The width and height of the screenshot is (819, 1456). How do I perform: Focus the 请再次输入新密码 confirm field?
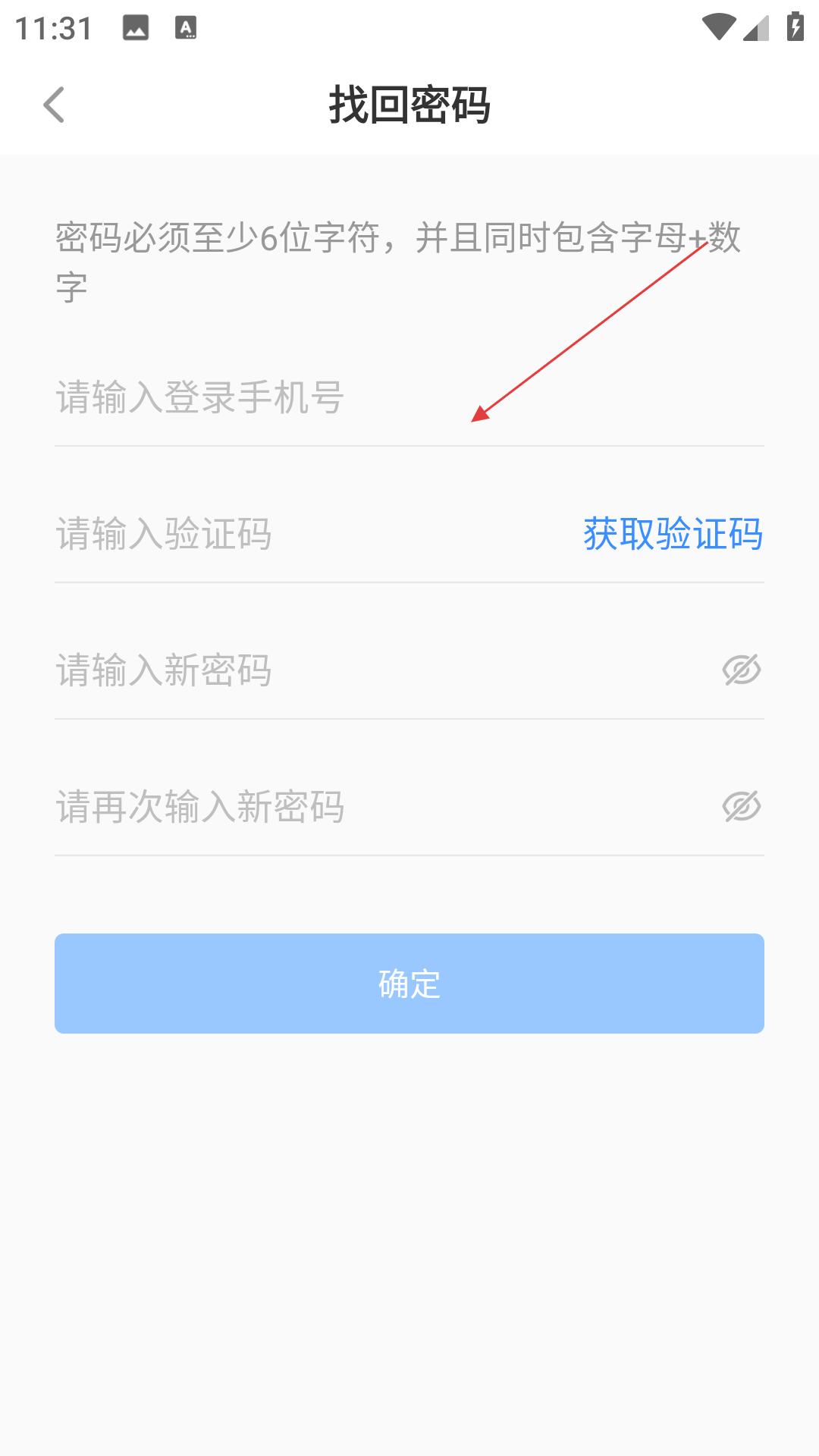pyautogui.click(x=379, y=807)
